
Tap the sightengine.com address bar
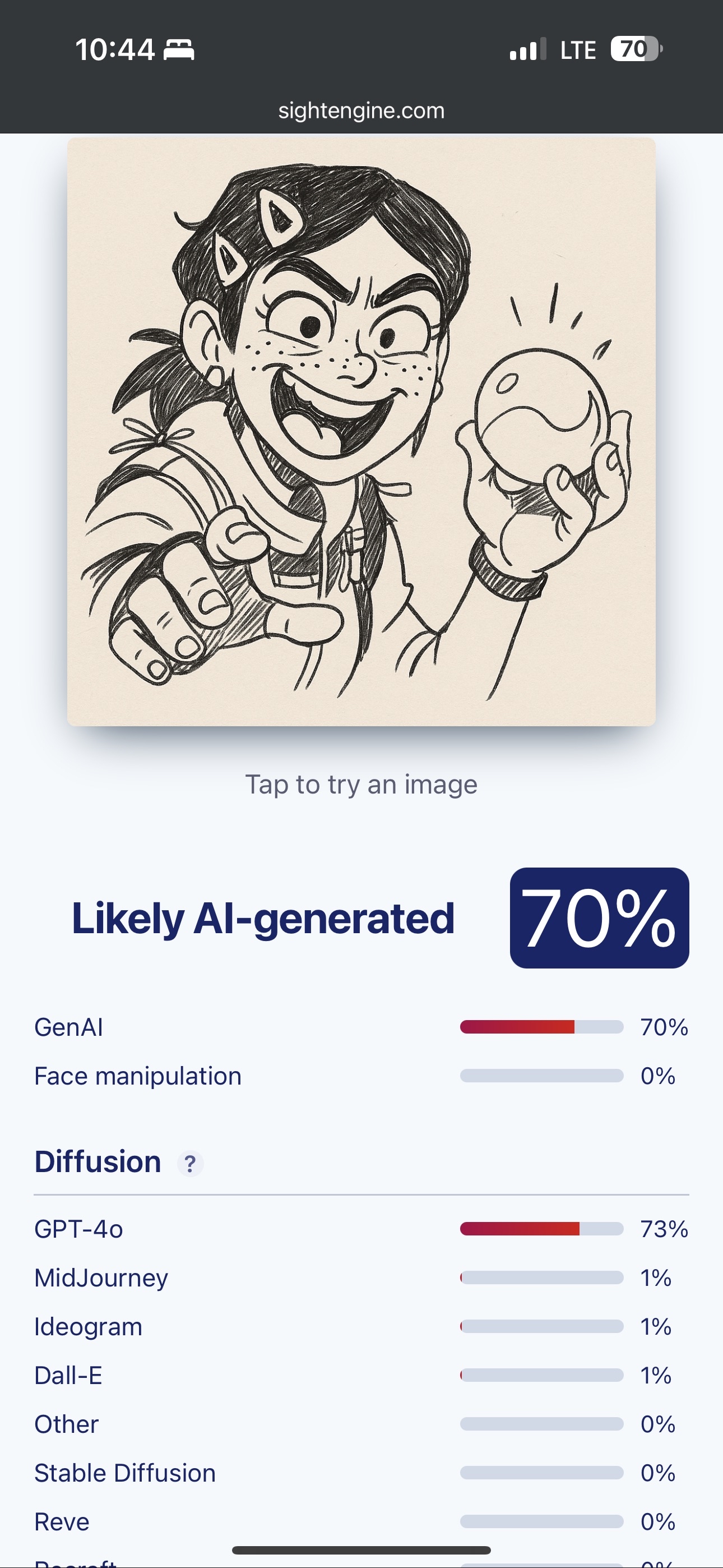361,111
